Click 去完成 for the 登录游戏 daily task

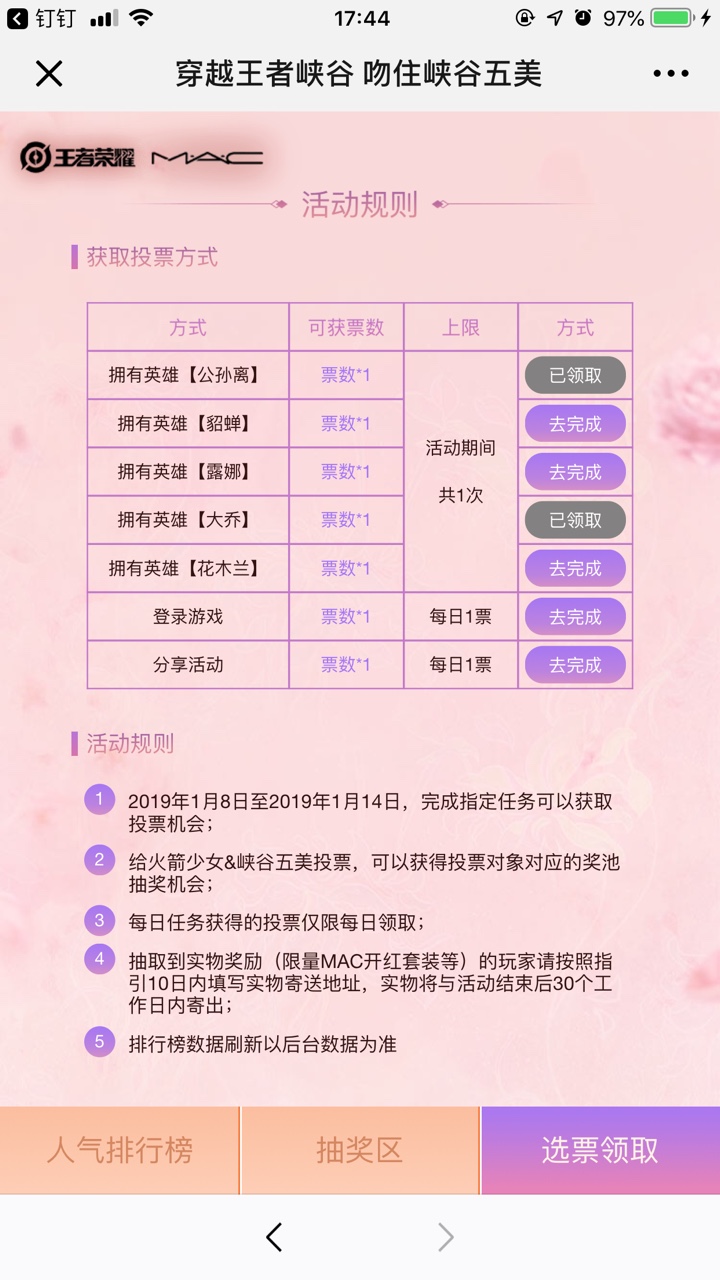pyautogui.click(x=576, y=616)
